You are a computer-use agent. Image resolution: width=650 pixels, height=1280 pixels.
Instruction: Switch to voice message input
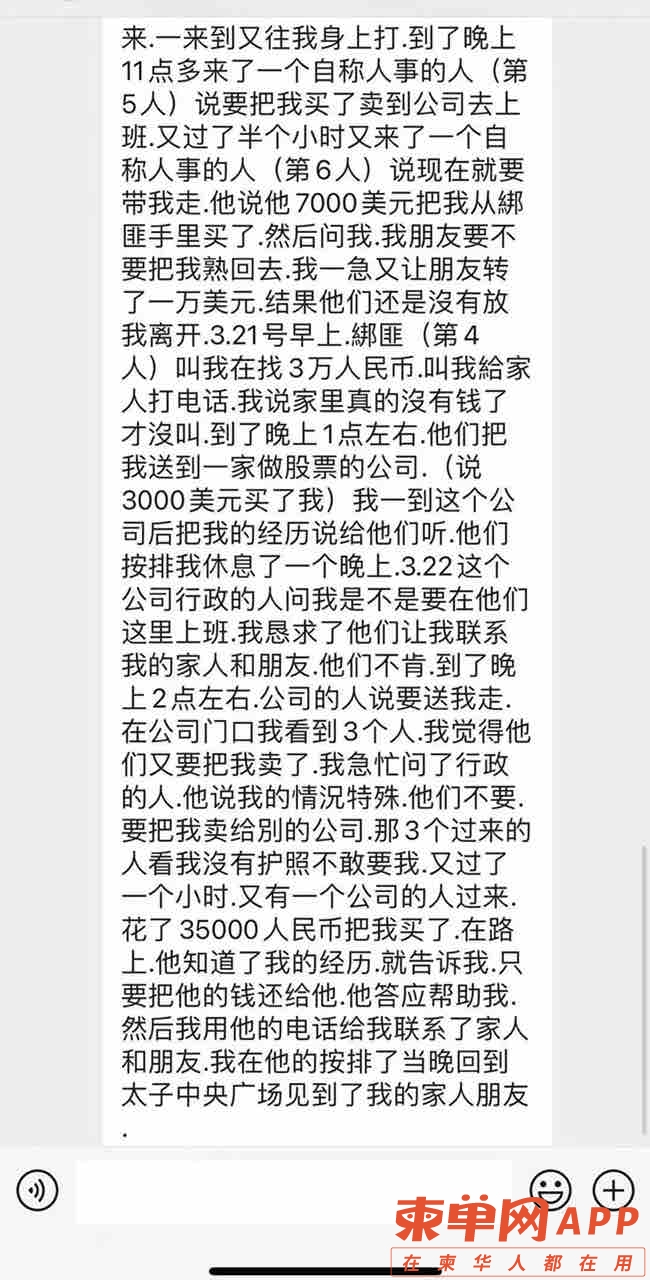(x=37, y=1190)
